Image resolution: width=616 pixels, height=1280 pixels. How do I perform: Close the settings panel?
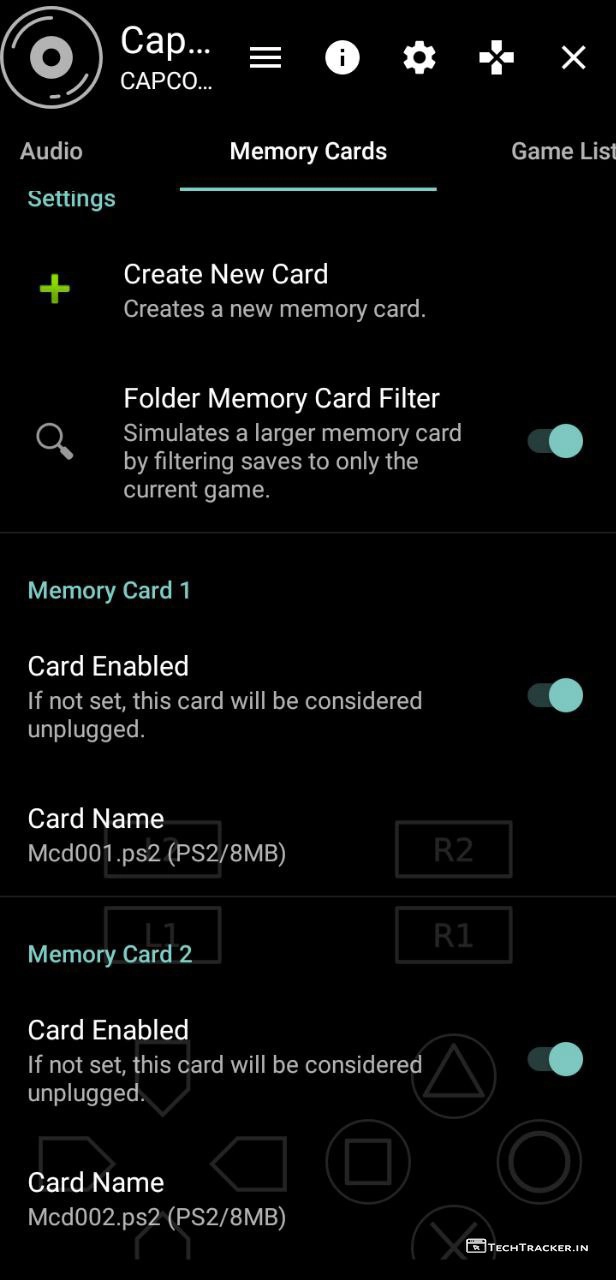tap(573, 58)
